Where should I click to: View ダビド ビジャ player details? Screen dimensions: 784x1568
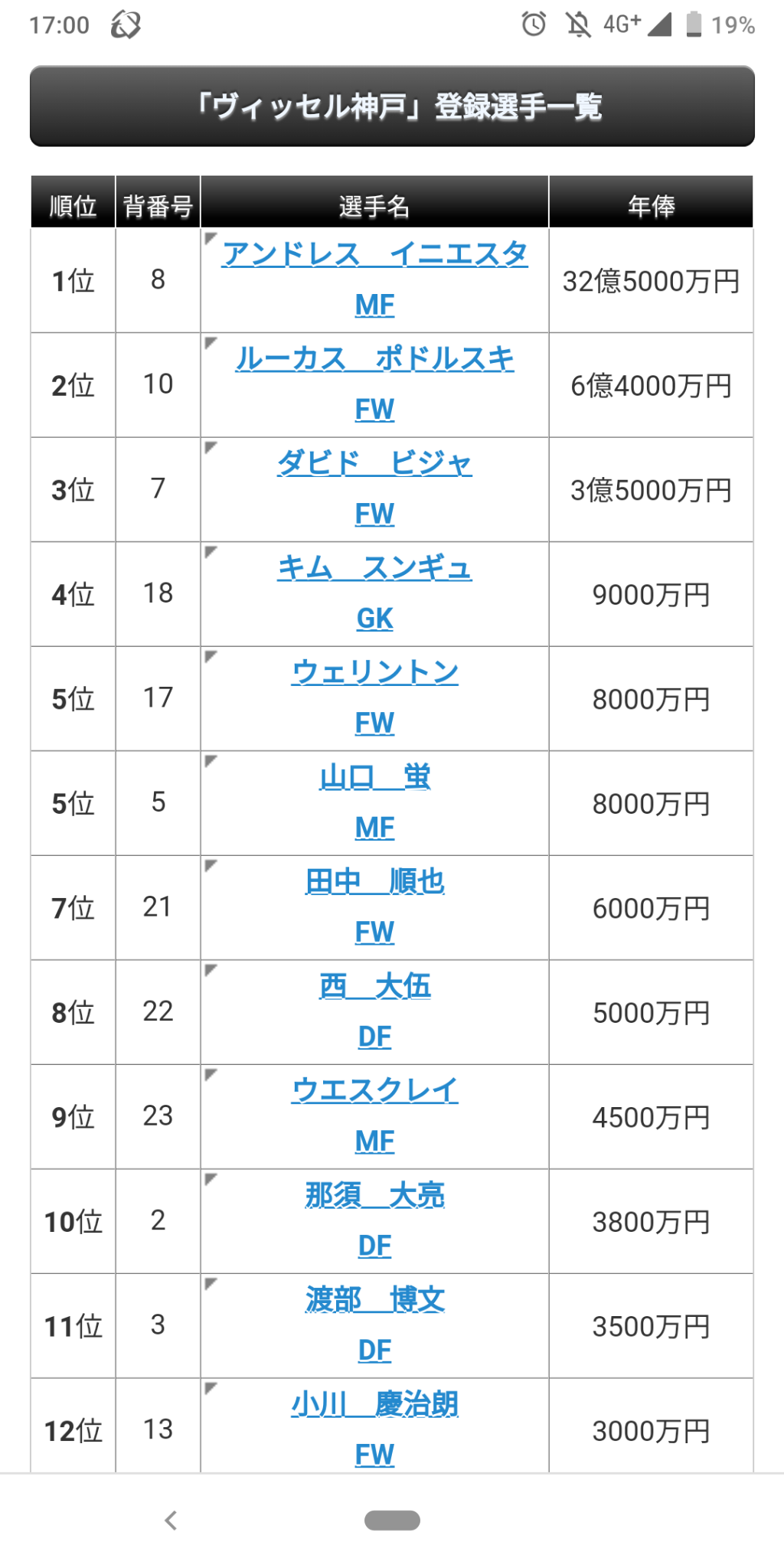[x=374, y=462]
